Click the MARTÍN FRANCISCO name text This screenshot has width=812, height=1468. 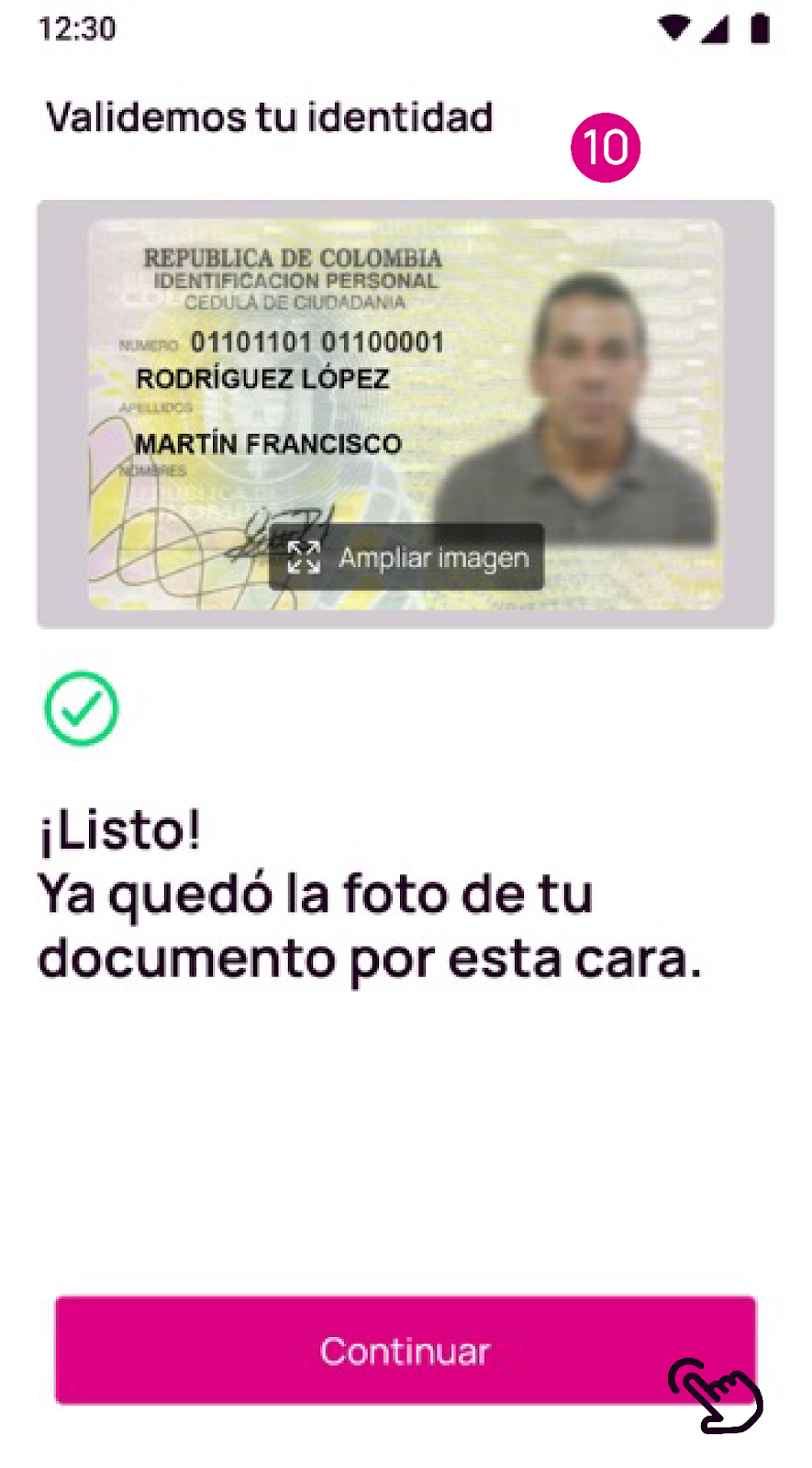(269, 443)
